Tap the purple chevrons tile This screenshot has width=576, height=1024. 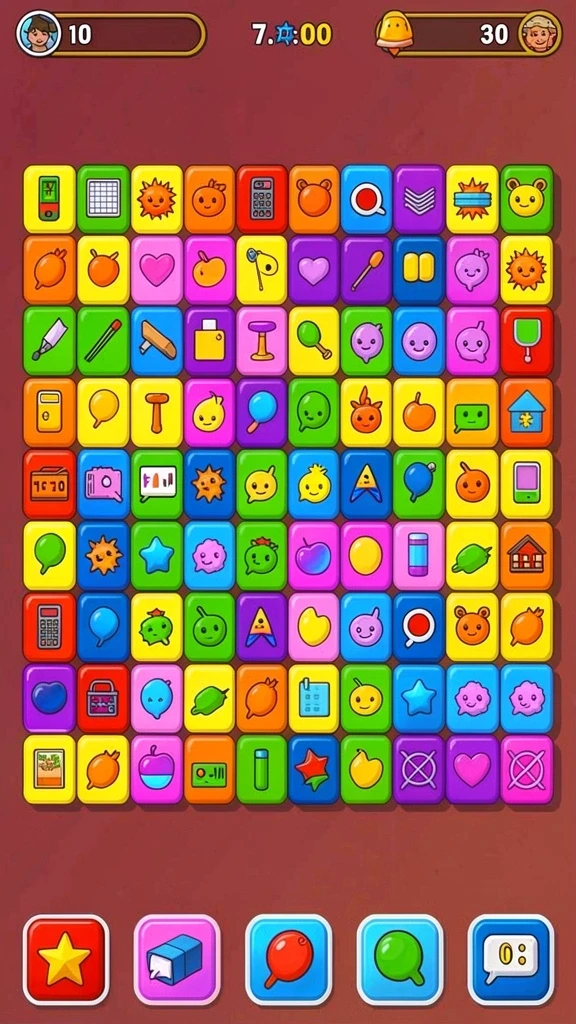click(x=419, y=199)
